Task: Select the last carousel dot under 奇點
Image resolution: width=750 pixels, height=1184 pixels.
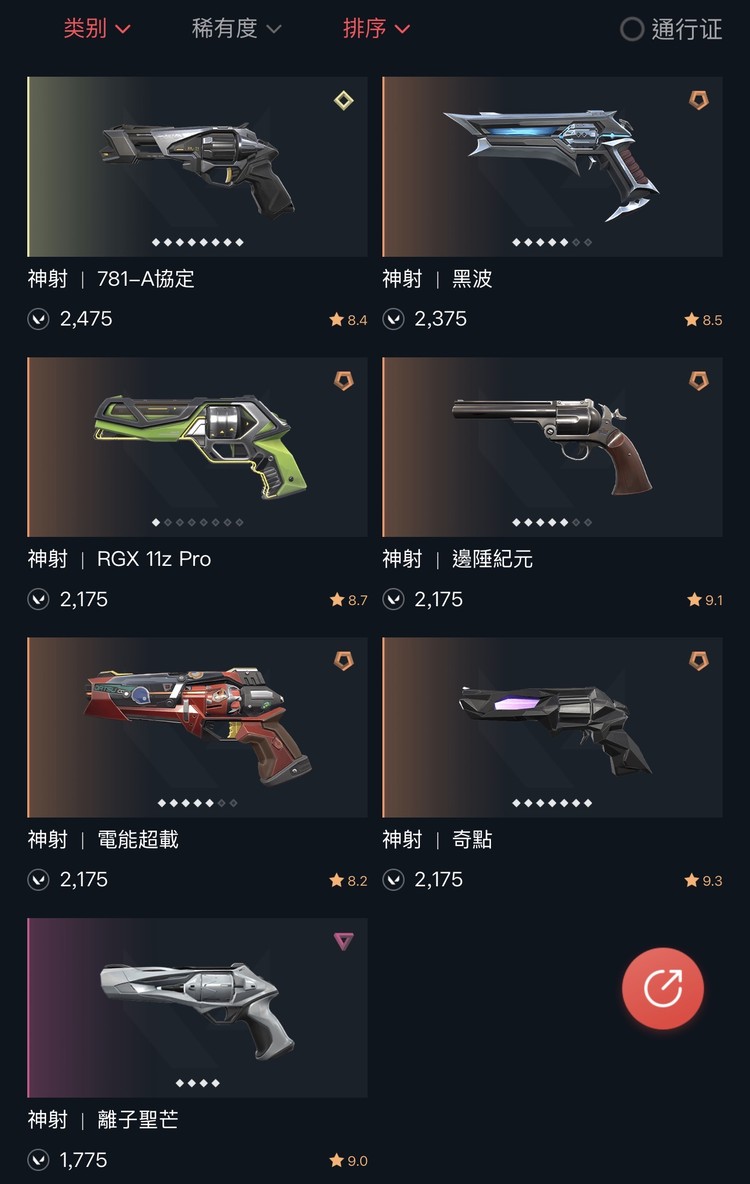Action: tap(588, 801)
